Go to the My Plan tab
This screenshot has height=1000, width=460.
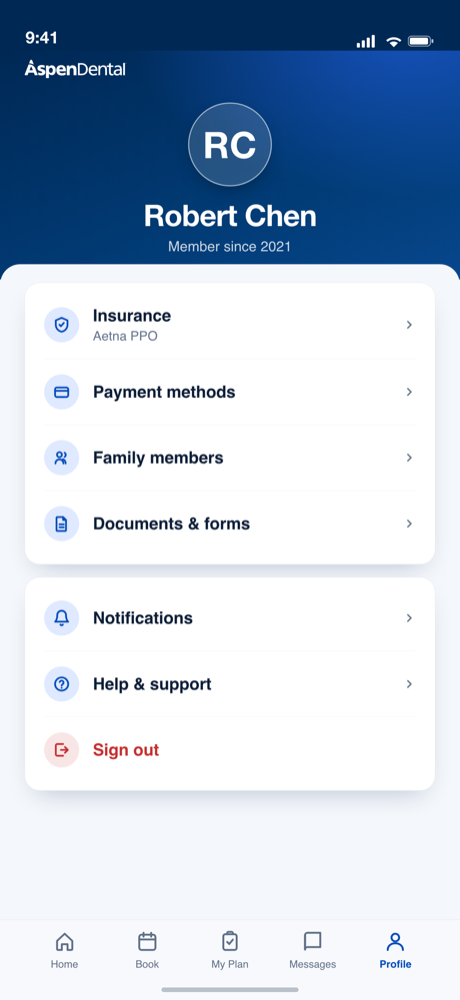(230, 950)
